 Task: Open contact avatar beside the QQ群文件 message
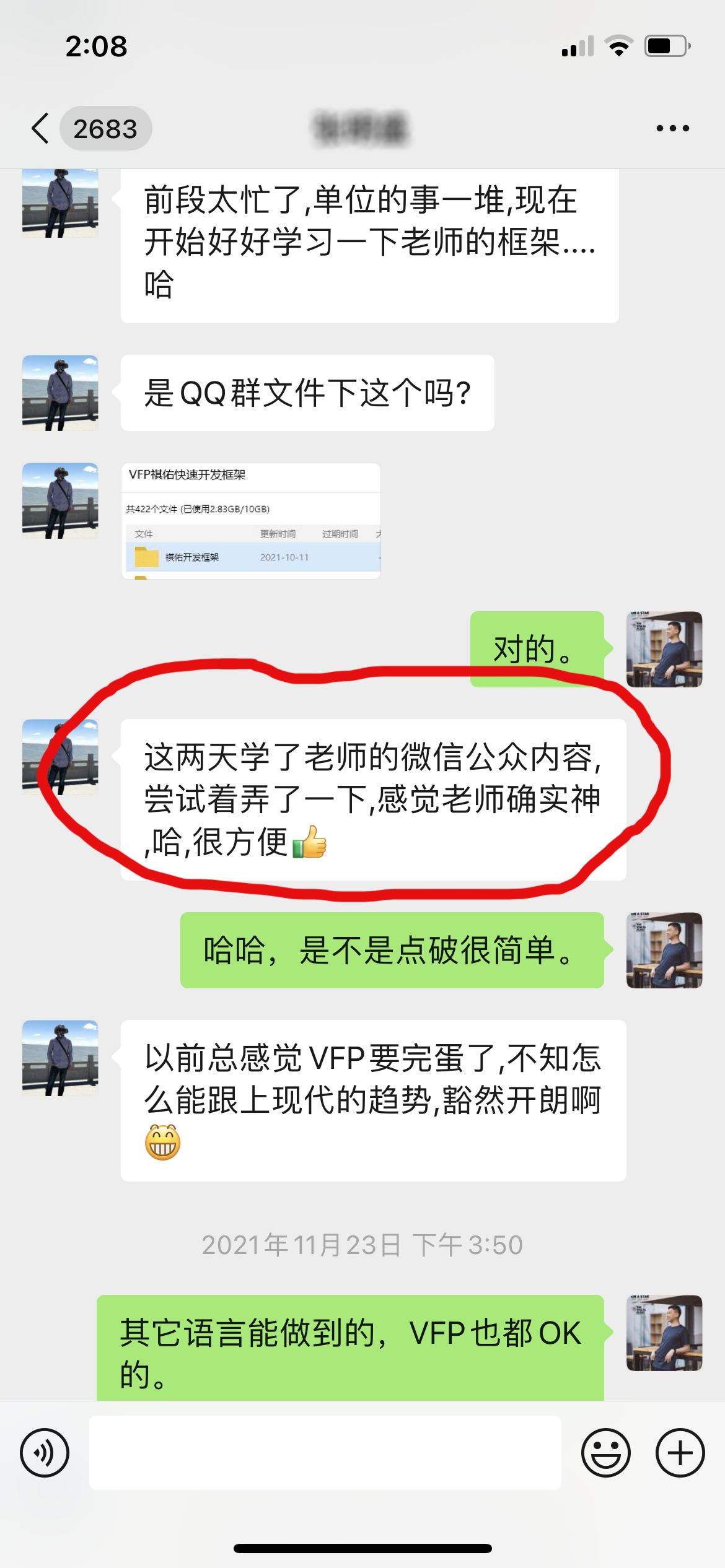(60, 393)
